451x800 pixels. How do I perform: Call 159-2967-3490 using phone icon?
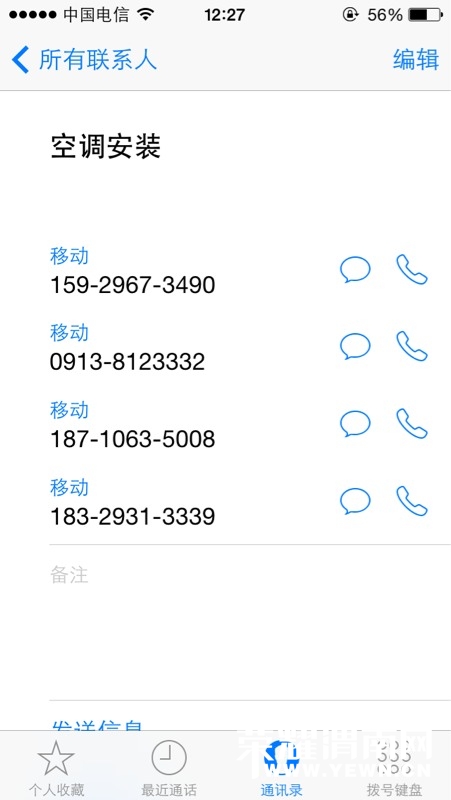tap(412, 269)
